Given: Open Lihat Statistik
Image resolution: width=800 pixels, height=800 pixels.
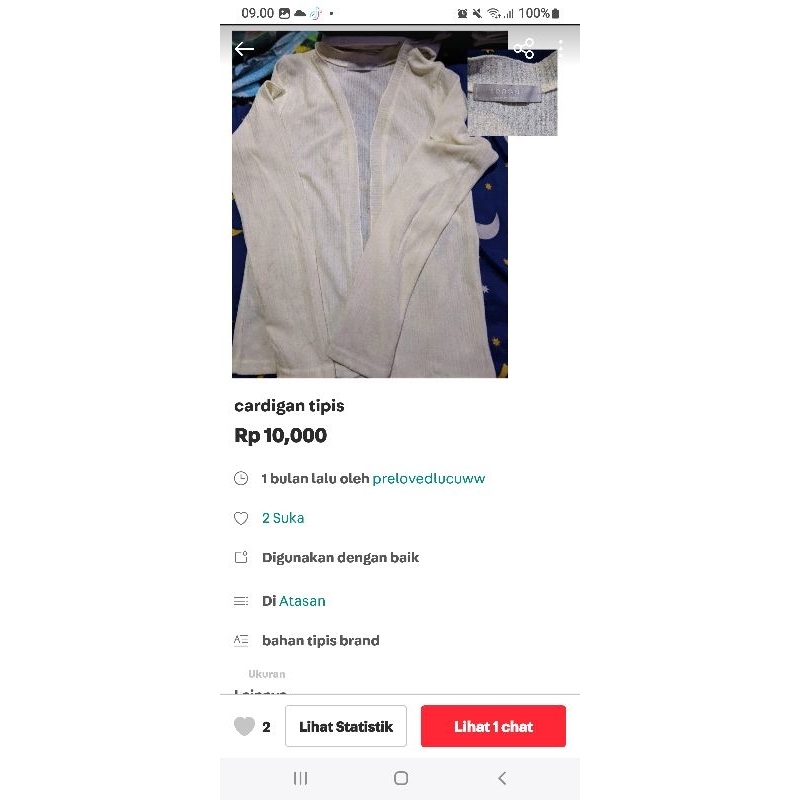Looking at the screenshot, I should 346,727.
